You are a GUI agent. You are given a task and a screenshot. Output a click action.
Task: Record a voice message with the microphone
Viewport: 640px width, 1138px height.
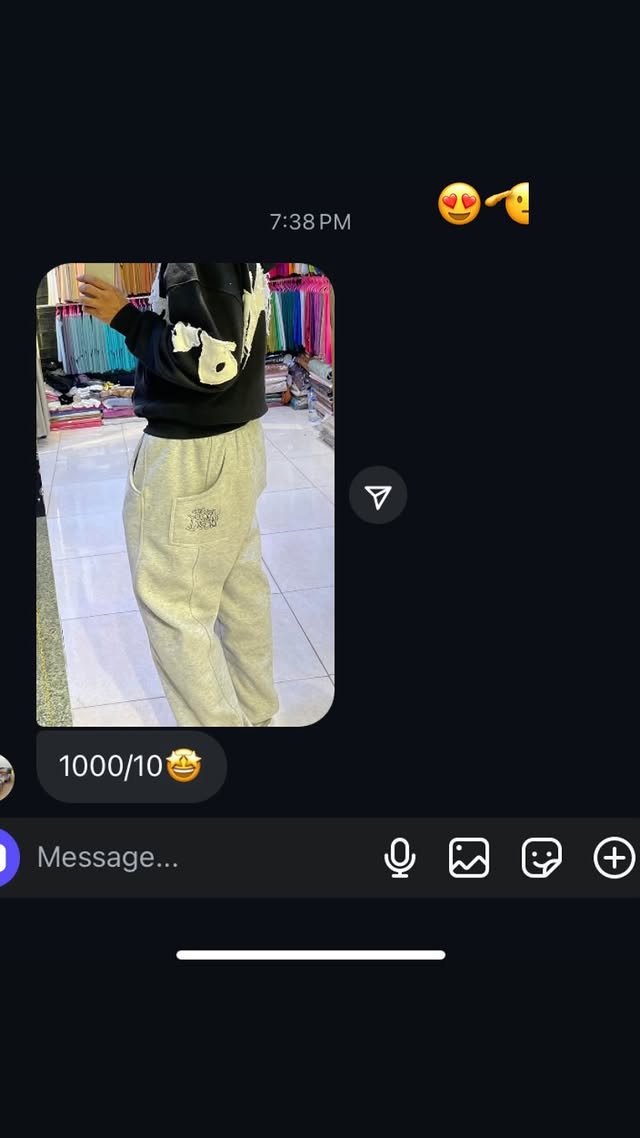pos(400,857)
